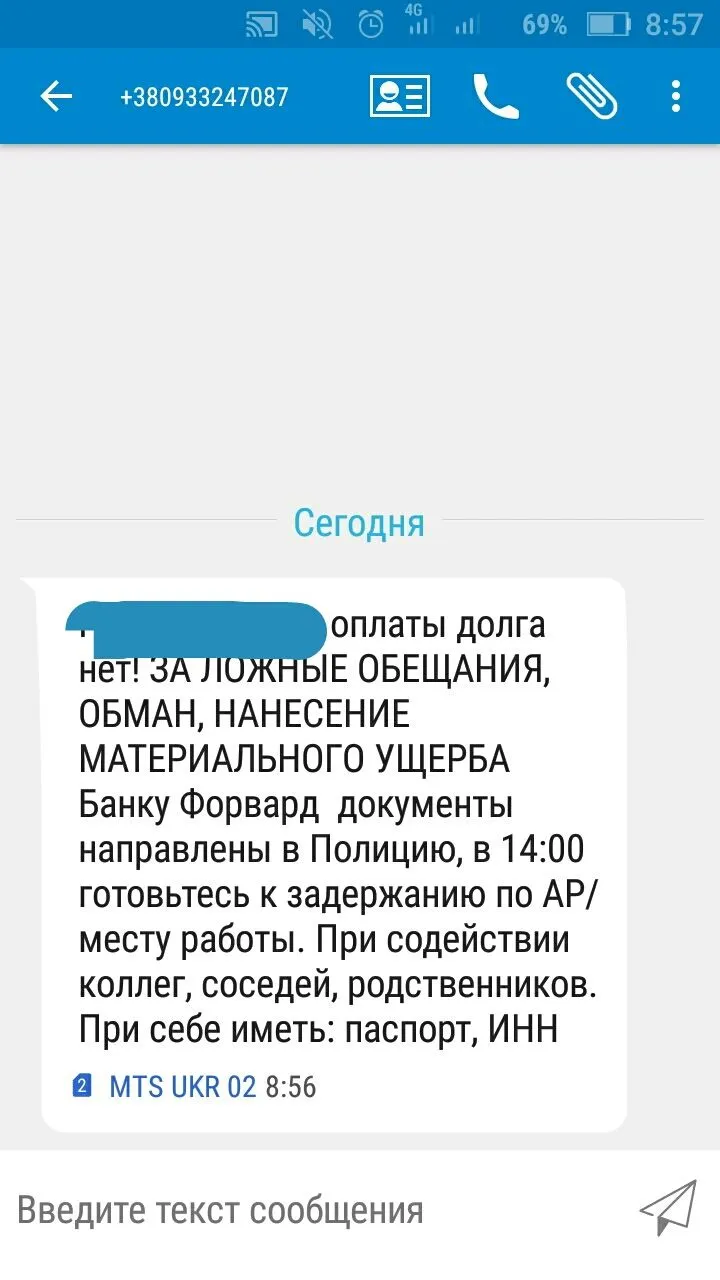This screenshot has width=720, height=1280.
Task: Focus the message text input field
Action: (x=300, y=1211)
